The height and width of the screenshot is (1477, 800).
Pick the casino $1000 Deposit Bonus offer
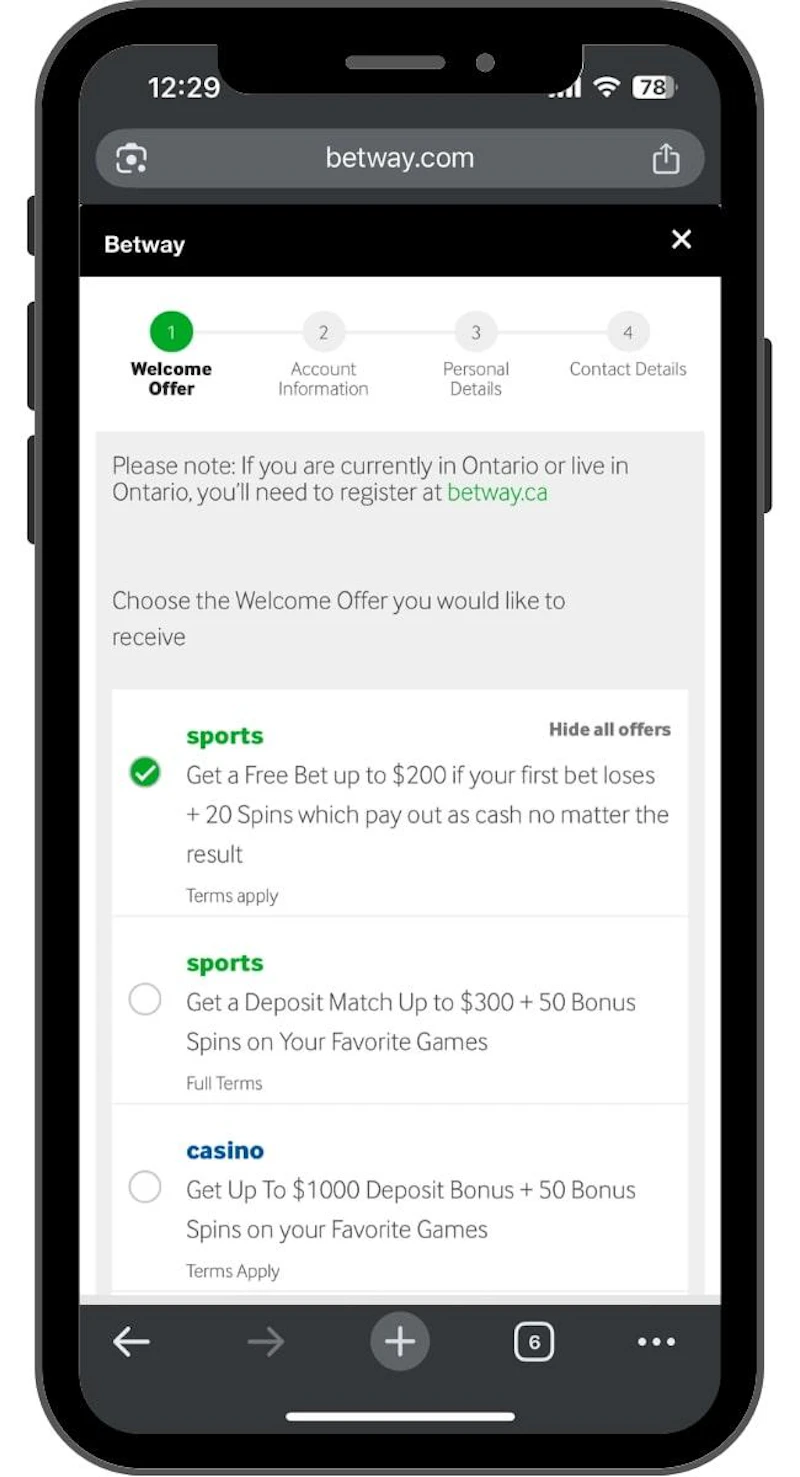[x=145, y=1187]
